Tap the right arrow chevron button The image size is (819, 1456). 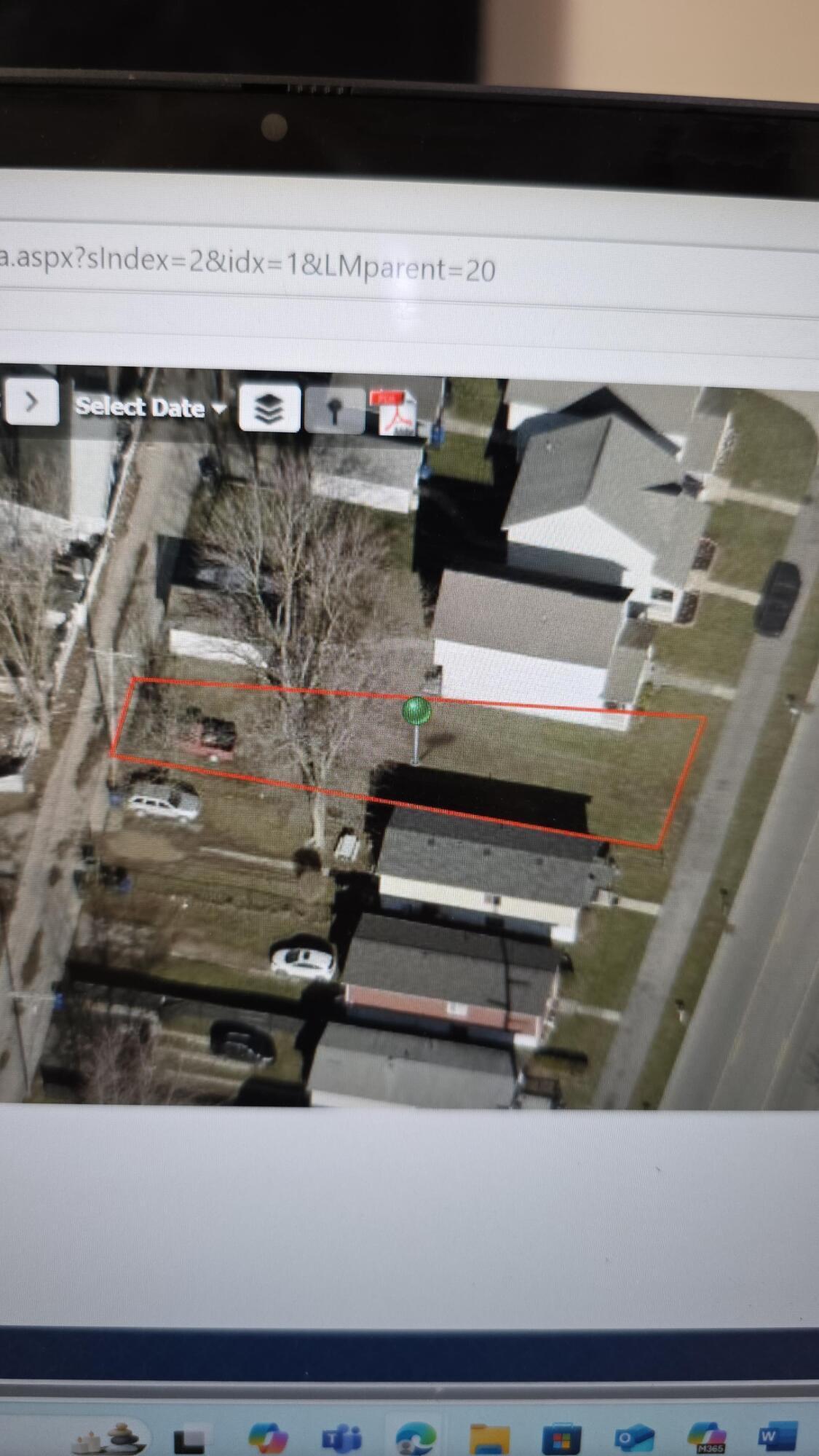point(31,401)
